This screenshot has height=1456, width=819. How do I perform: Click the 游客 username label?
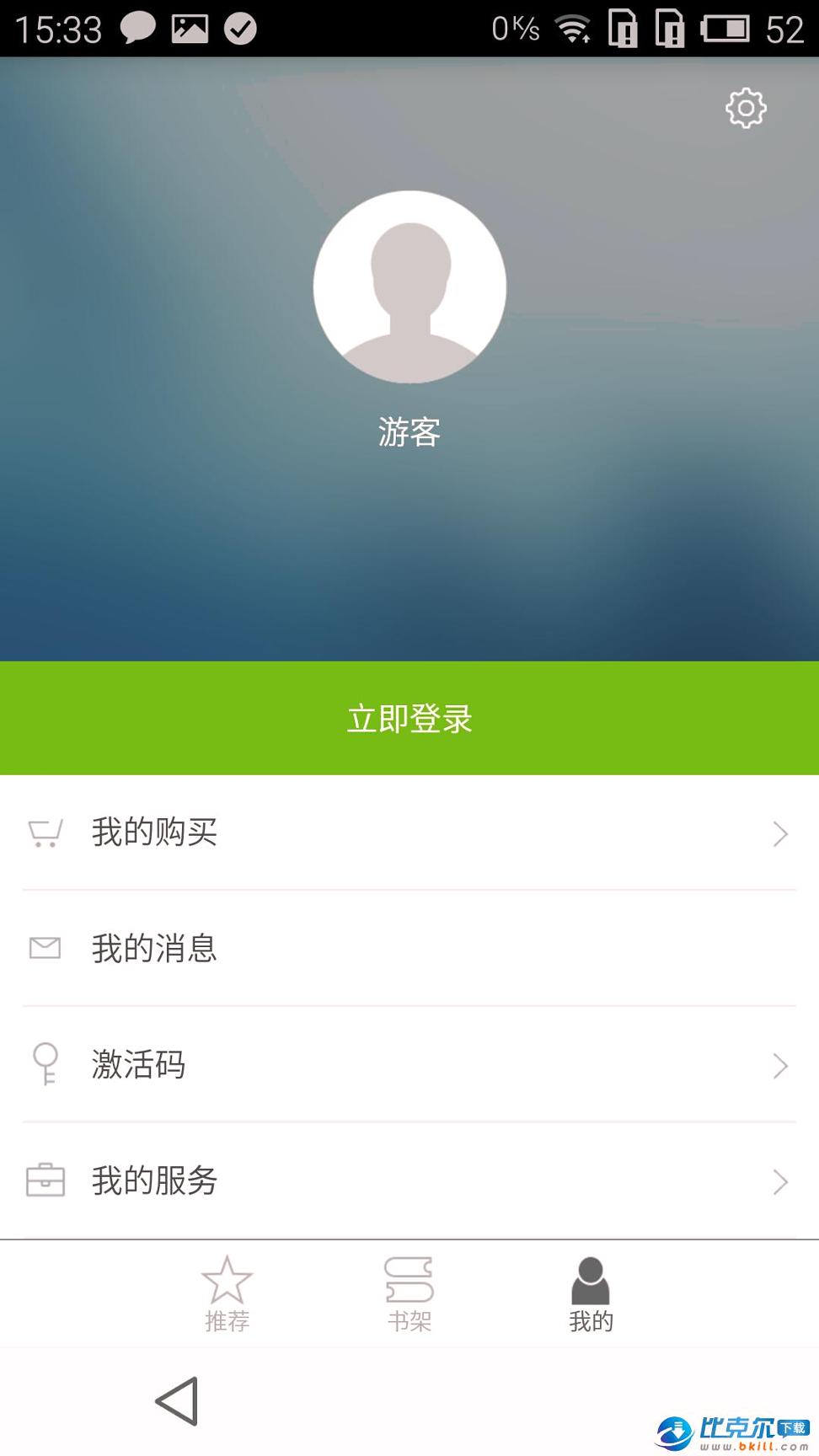(409, 434)
